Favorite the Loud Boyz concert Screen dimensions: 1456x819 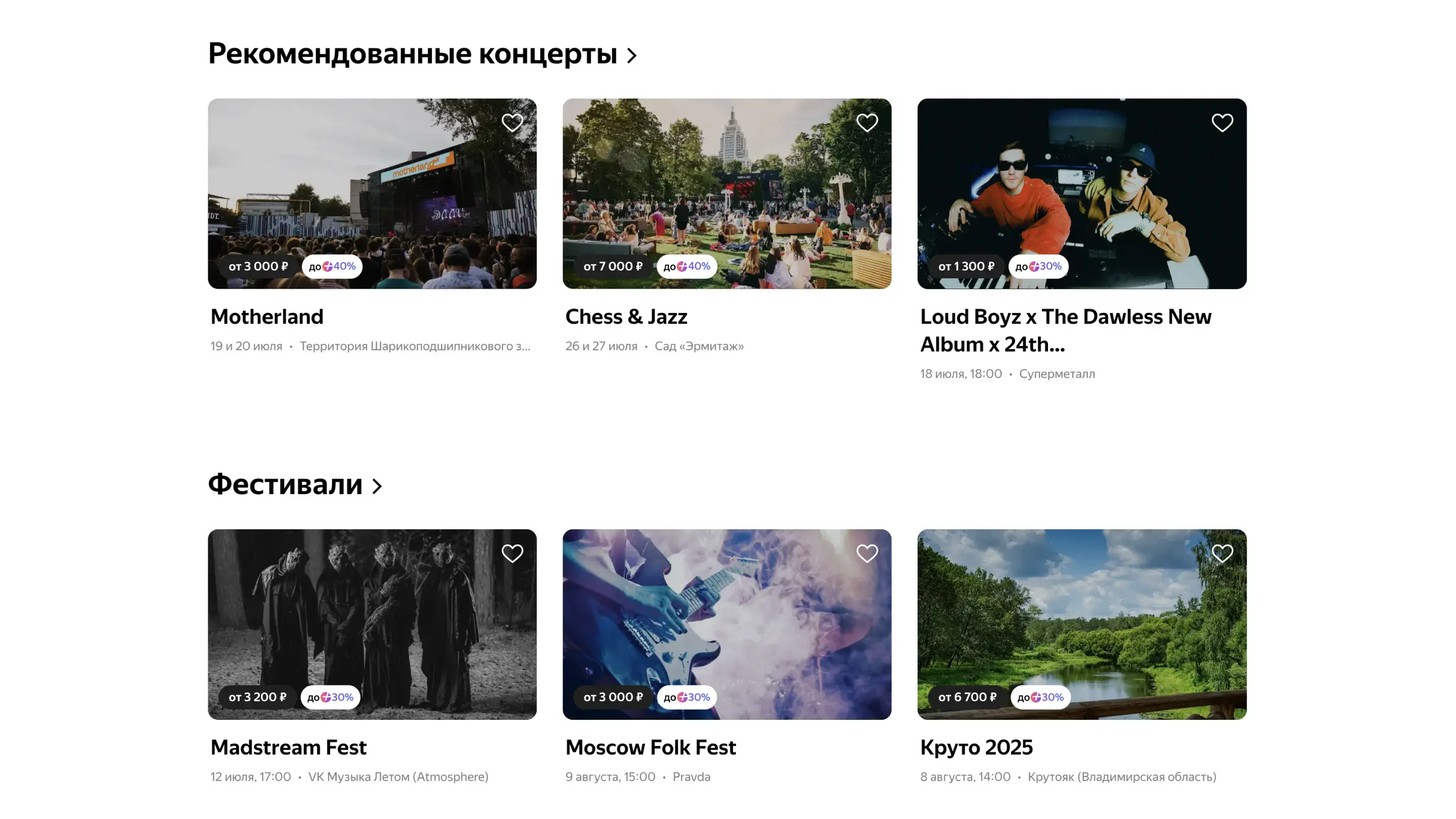pos(1222,123)
